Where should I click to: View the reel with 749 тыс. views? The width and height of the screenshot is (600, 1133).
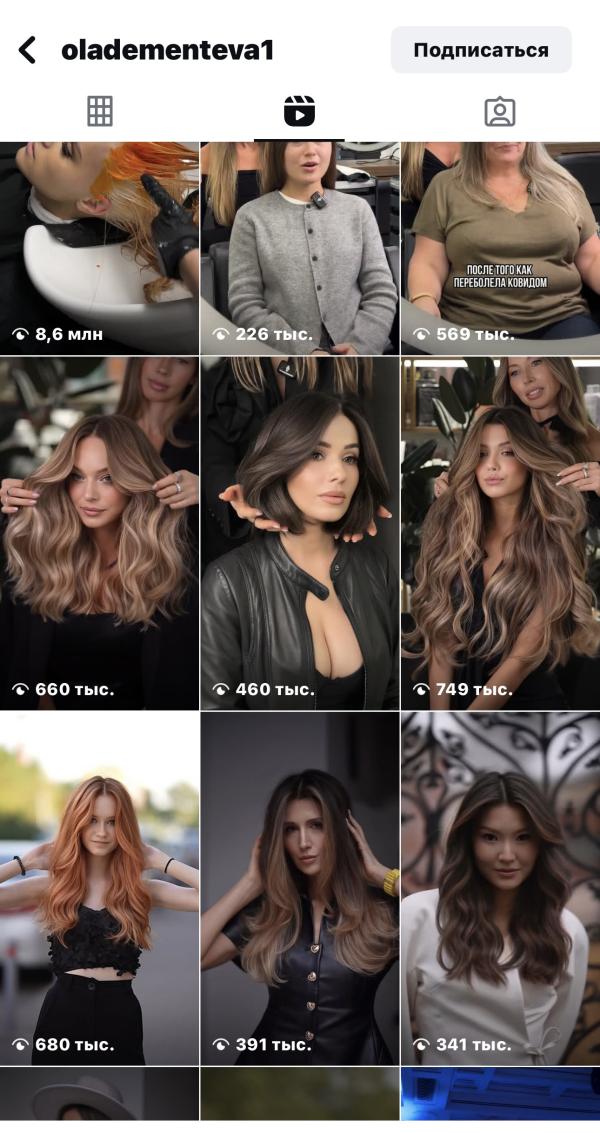500,533
